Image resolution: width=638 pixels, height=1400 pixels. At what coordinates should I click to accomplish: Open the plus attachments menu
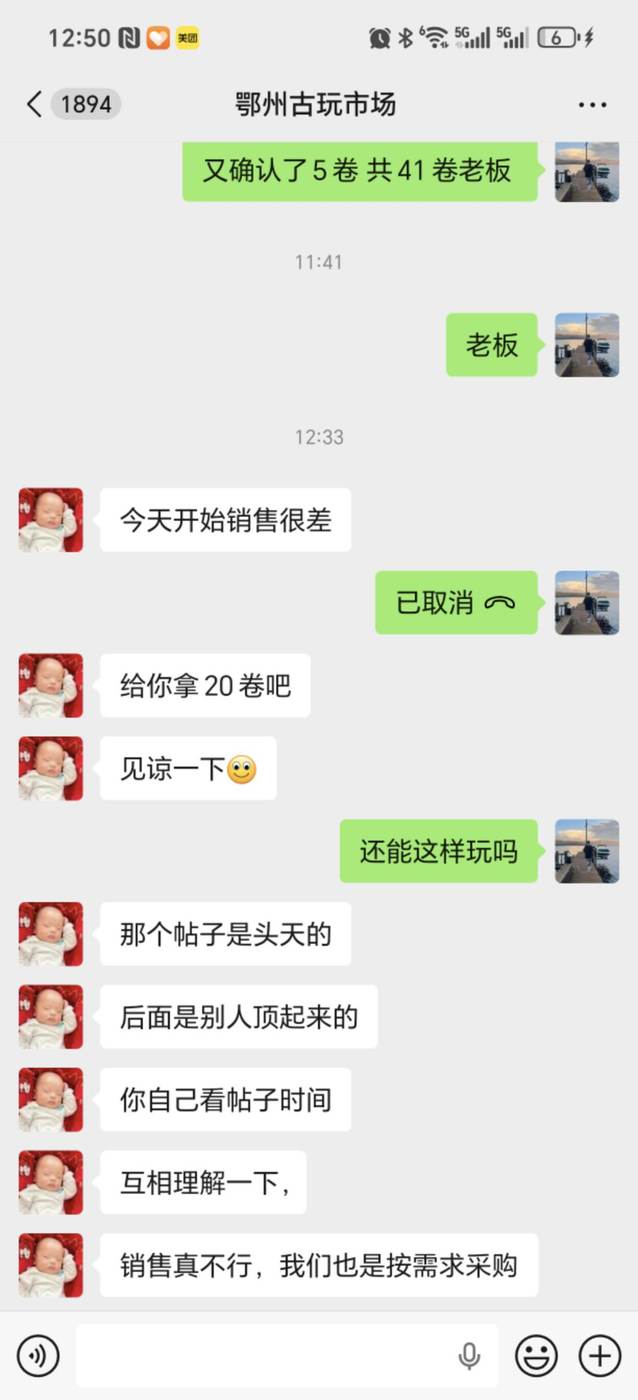[x=599, y=1356]
